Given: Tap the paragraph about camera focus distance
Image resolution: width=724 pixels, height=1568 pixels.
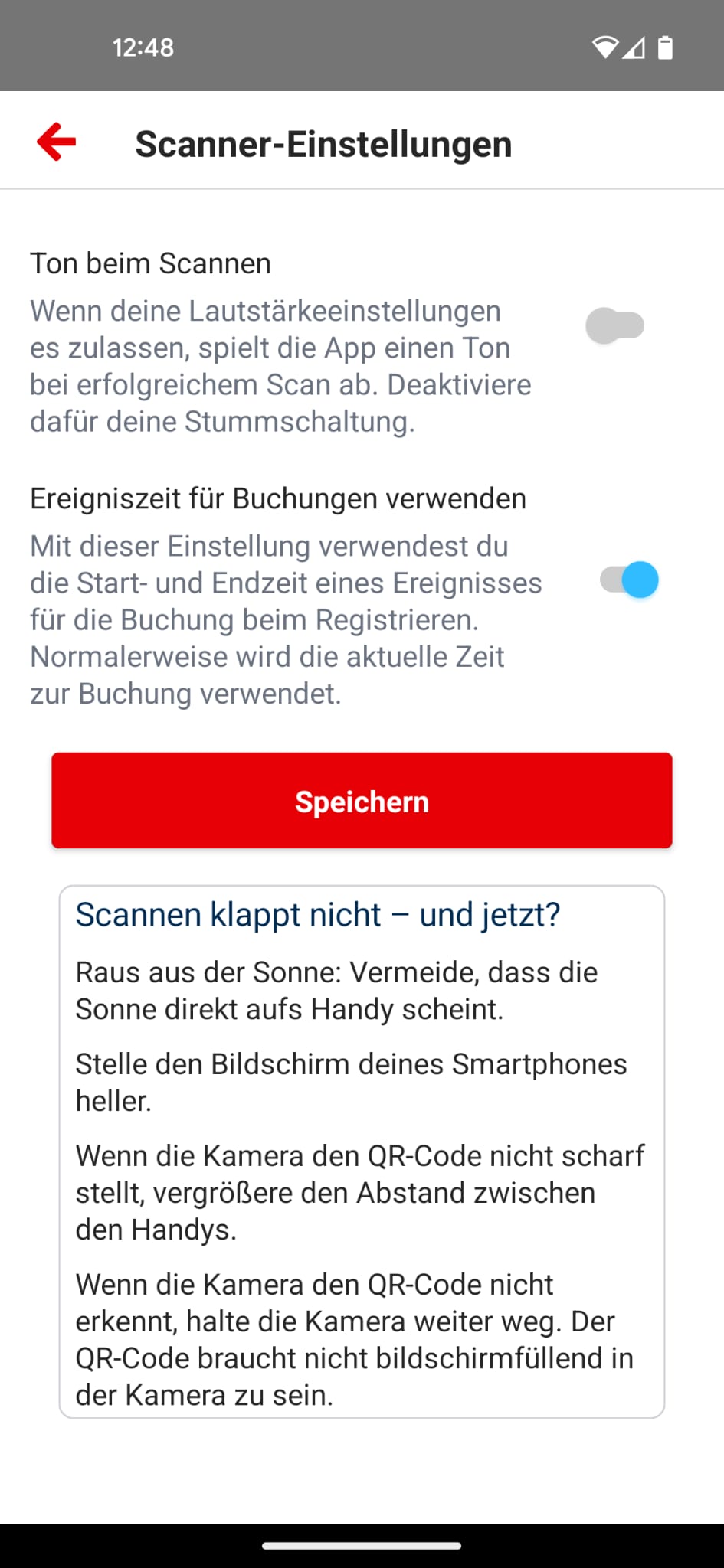Looking at the screenshot, I should [x=360, y=1192].
